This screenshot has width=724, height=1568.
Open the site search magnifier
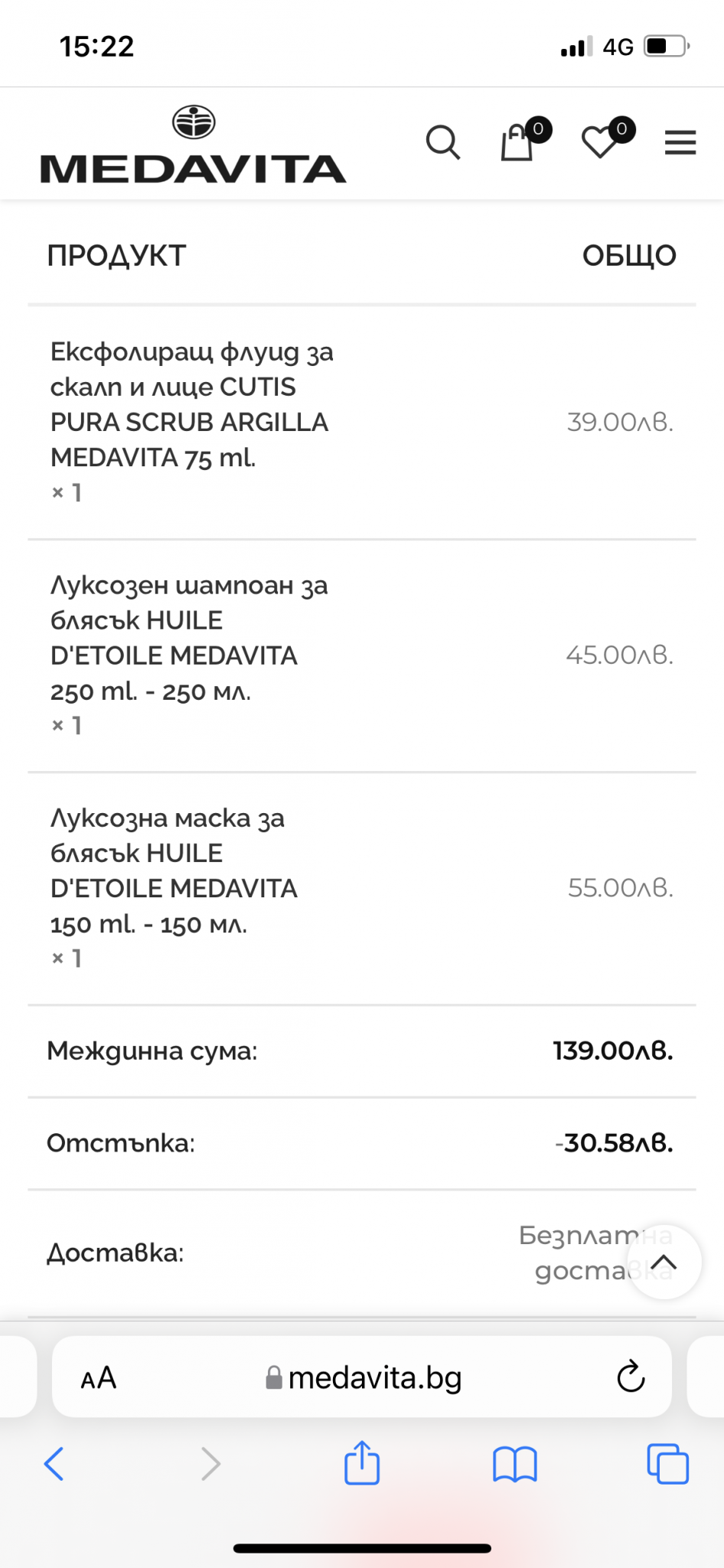point(442,142)
